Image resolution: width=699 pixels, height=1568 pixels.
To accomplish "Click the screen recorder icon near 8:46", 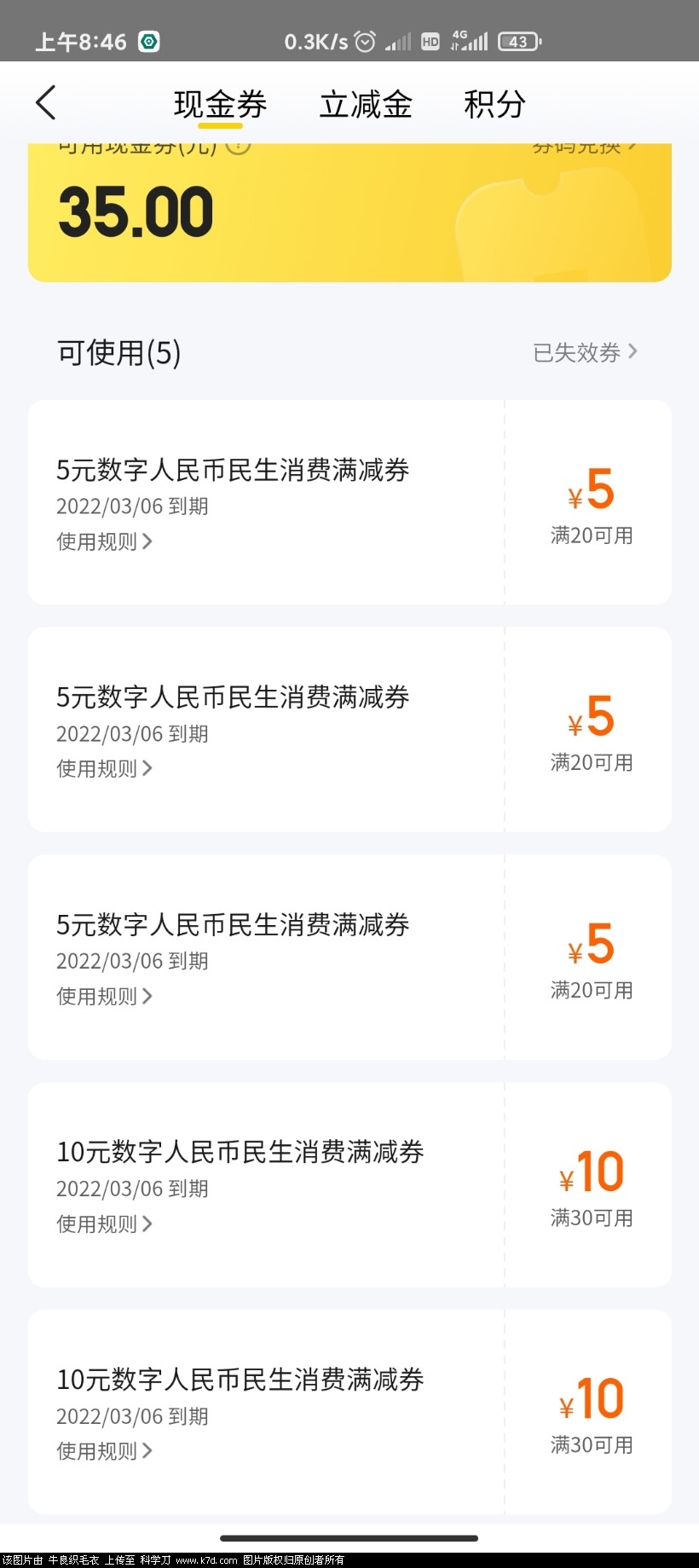I will 149,40.
